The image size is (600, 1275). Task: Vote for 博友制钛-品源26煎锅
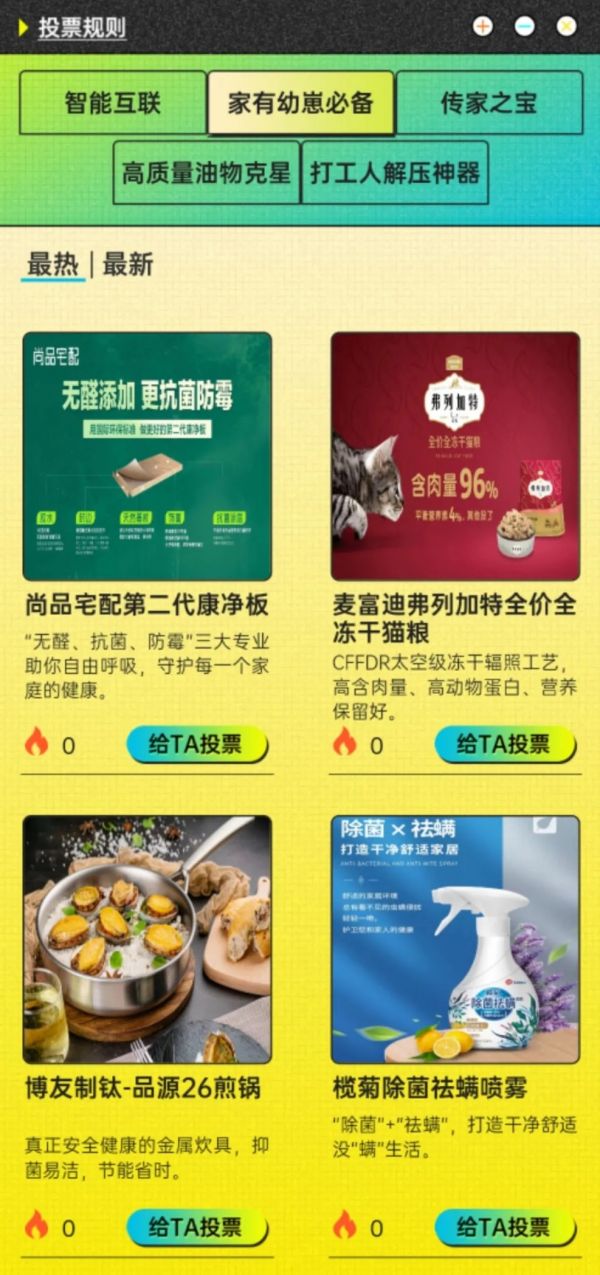tap(196, 1227)
